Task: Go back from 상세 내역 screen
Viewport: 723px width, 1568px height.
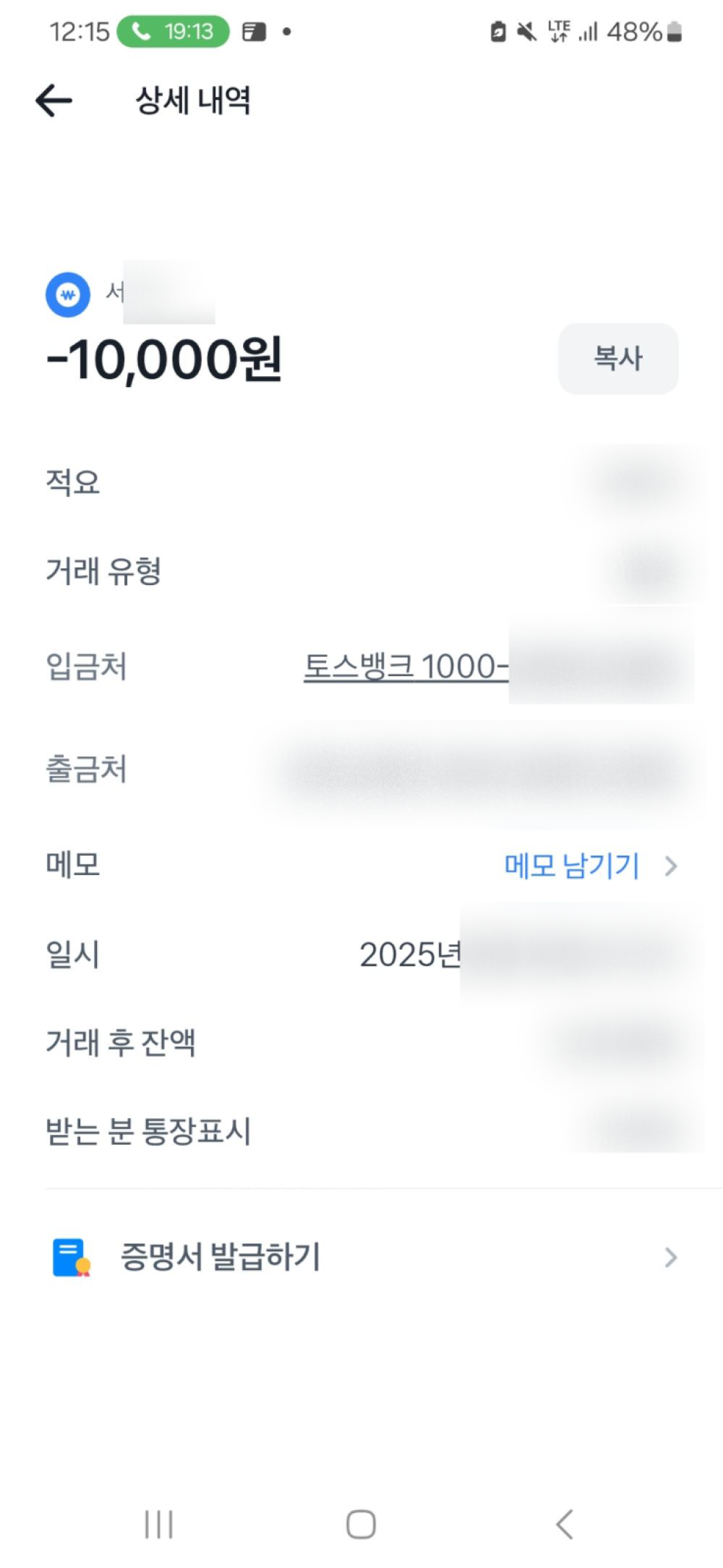Action: (x=54, y=100)
